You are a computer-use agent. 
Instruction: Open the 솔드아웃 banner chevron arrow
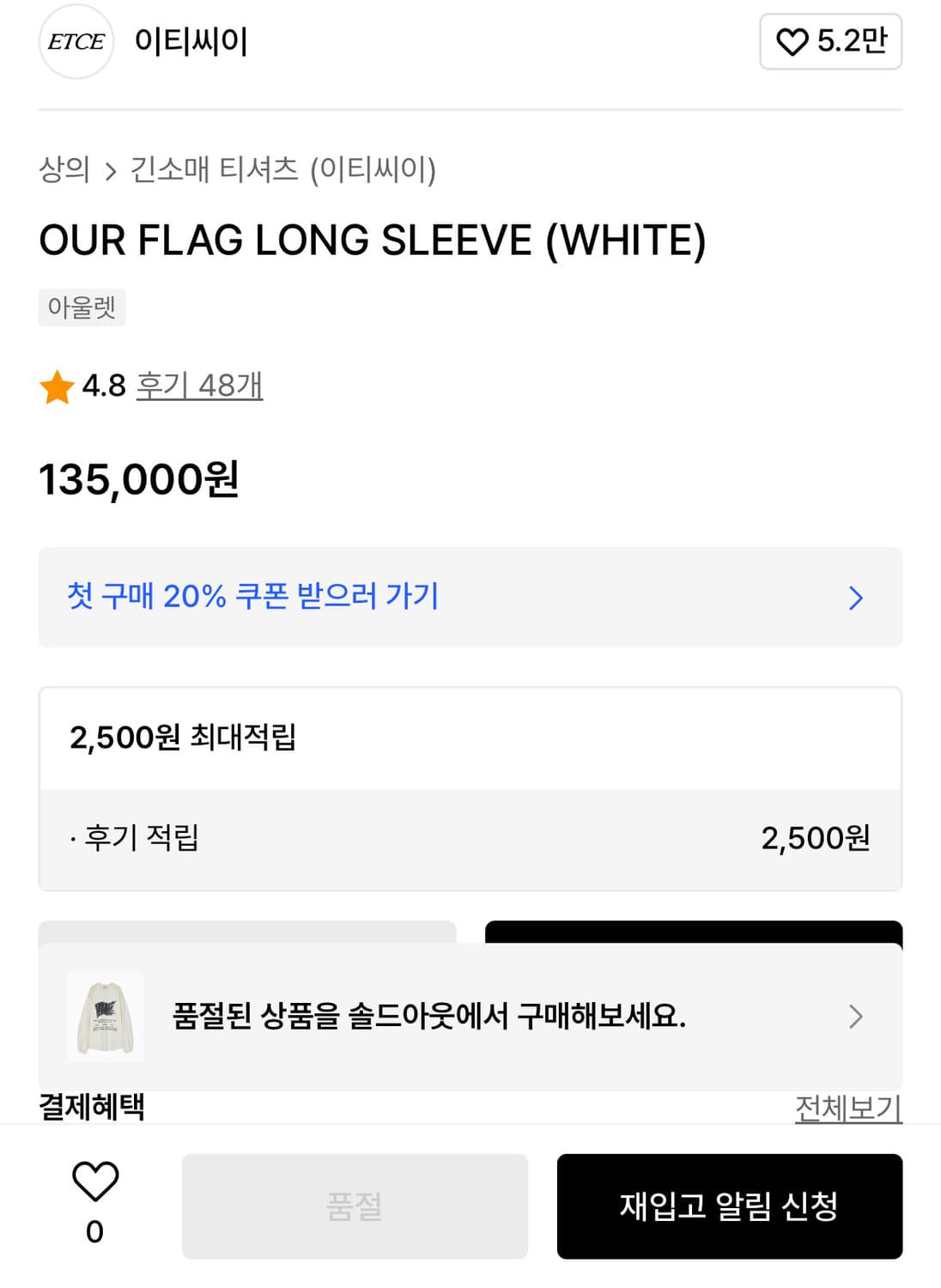(854, 1016)
